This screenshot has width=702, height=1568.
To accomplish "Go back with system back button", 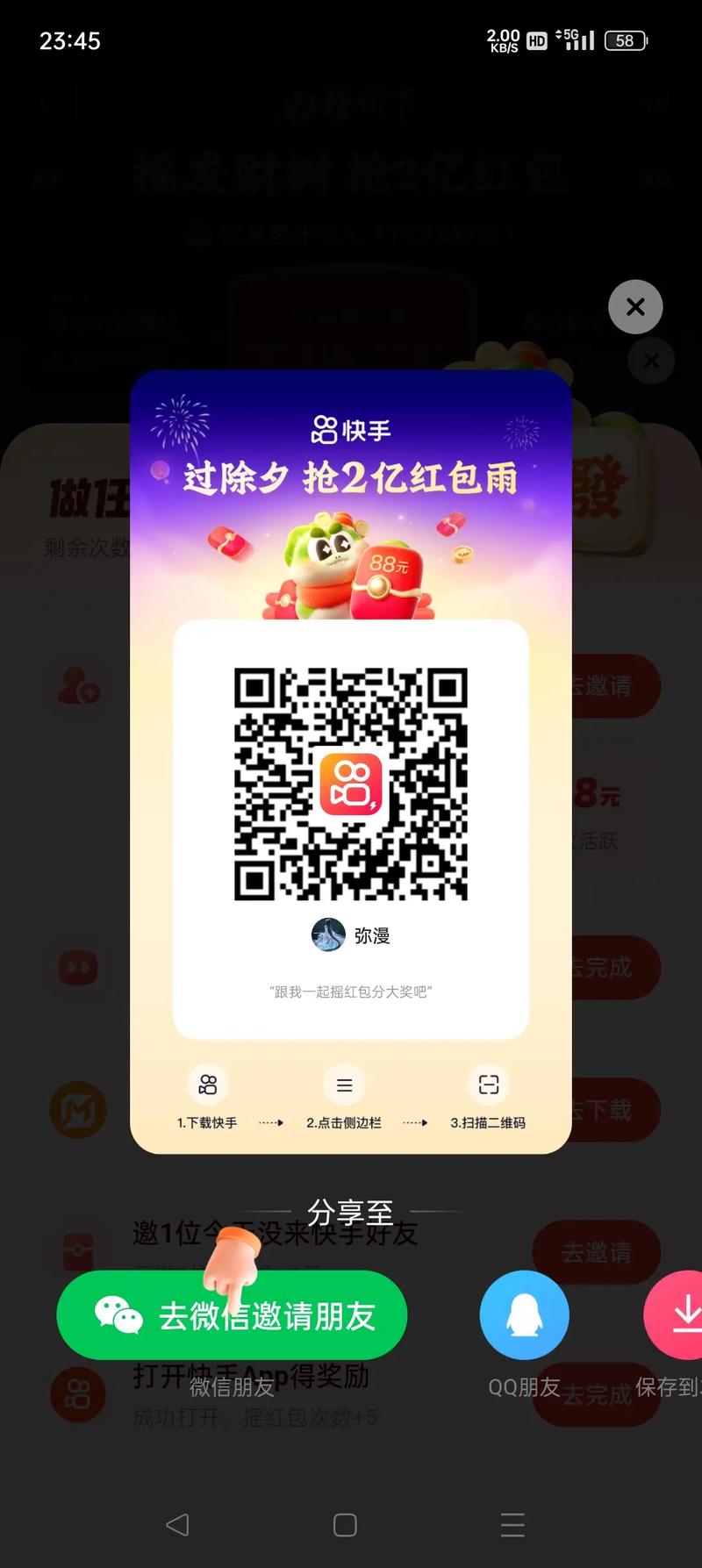I will tap(177, 1524).
